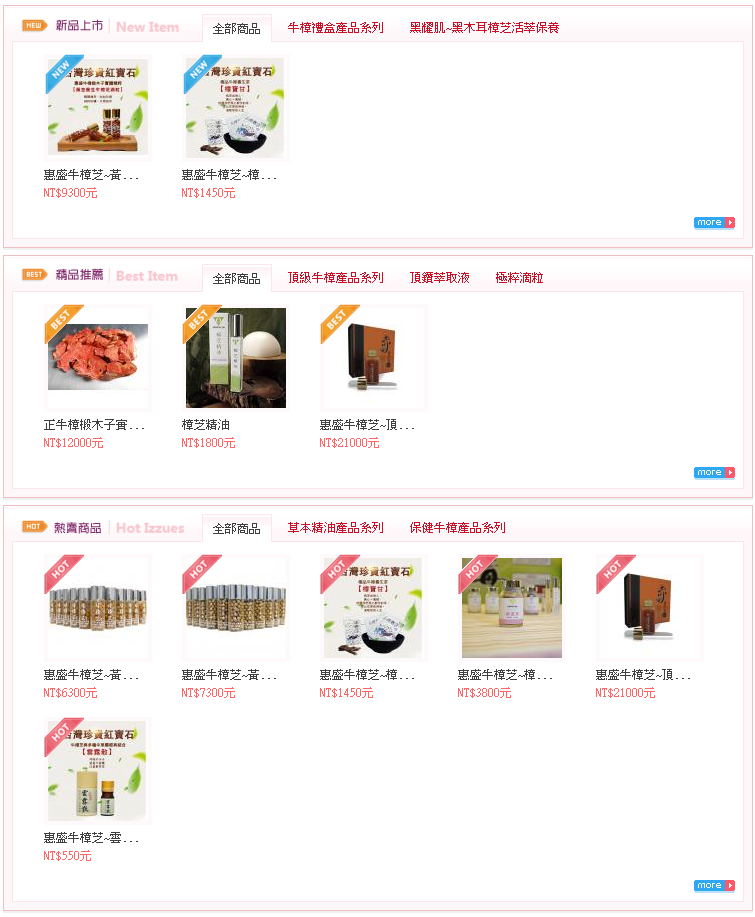Image resolution: width=755 pixels, height=917 pixels.
Task: View more items in Best Item section
Action: pos(714,473)
